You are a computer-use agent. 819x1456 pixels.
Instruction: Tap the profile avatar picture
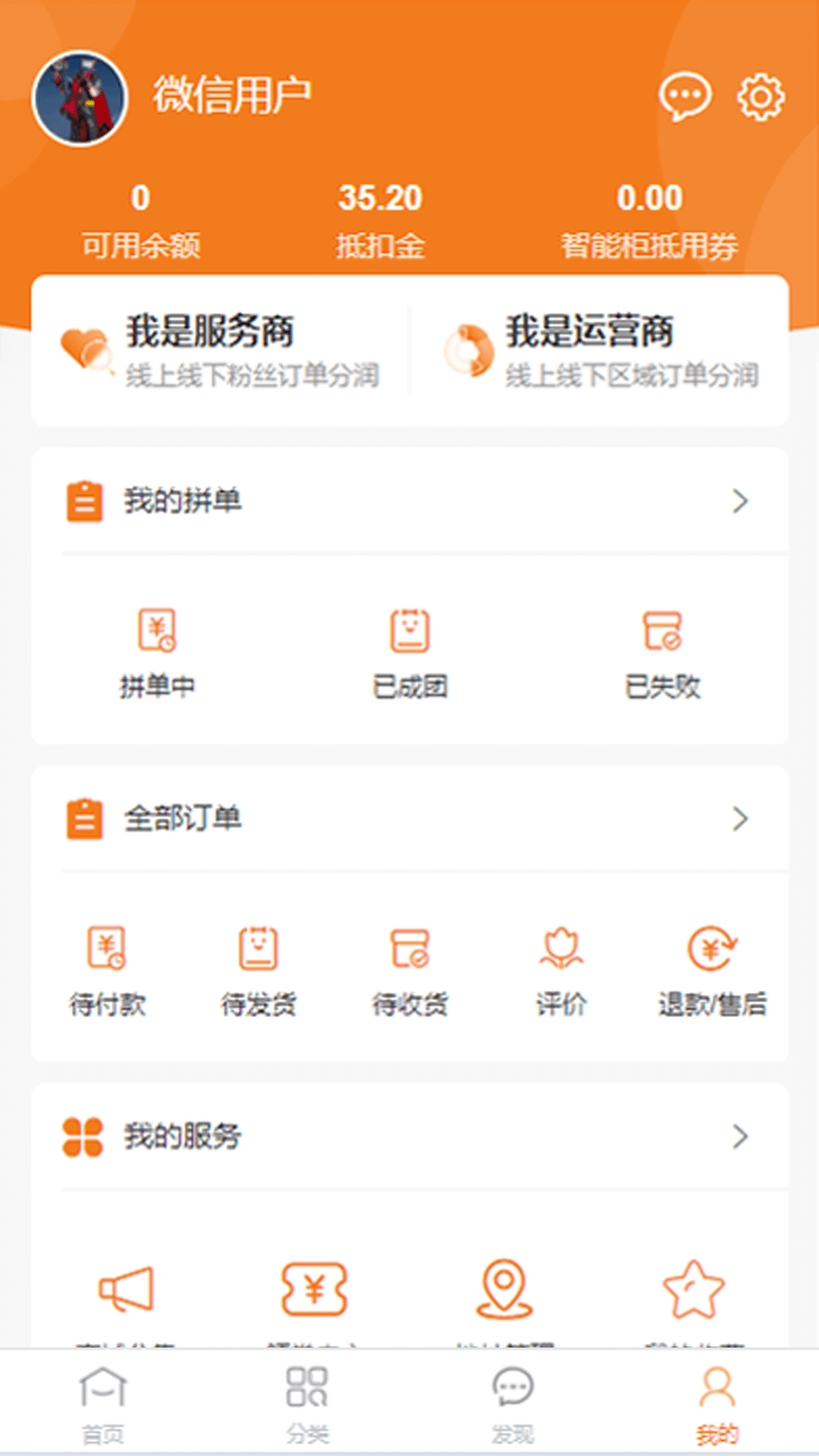[x=80, y=99]
